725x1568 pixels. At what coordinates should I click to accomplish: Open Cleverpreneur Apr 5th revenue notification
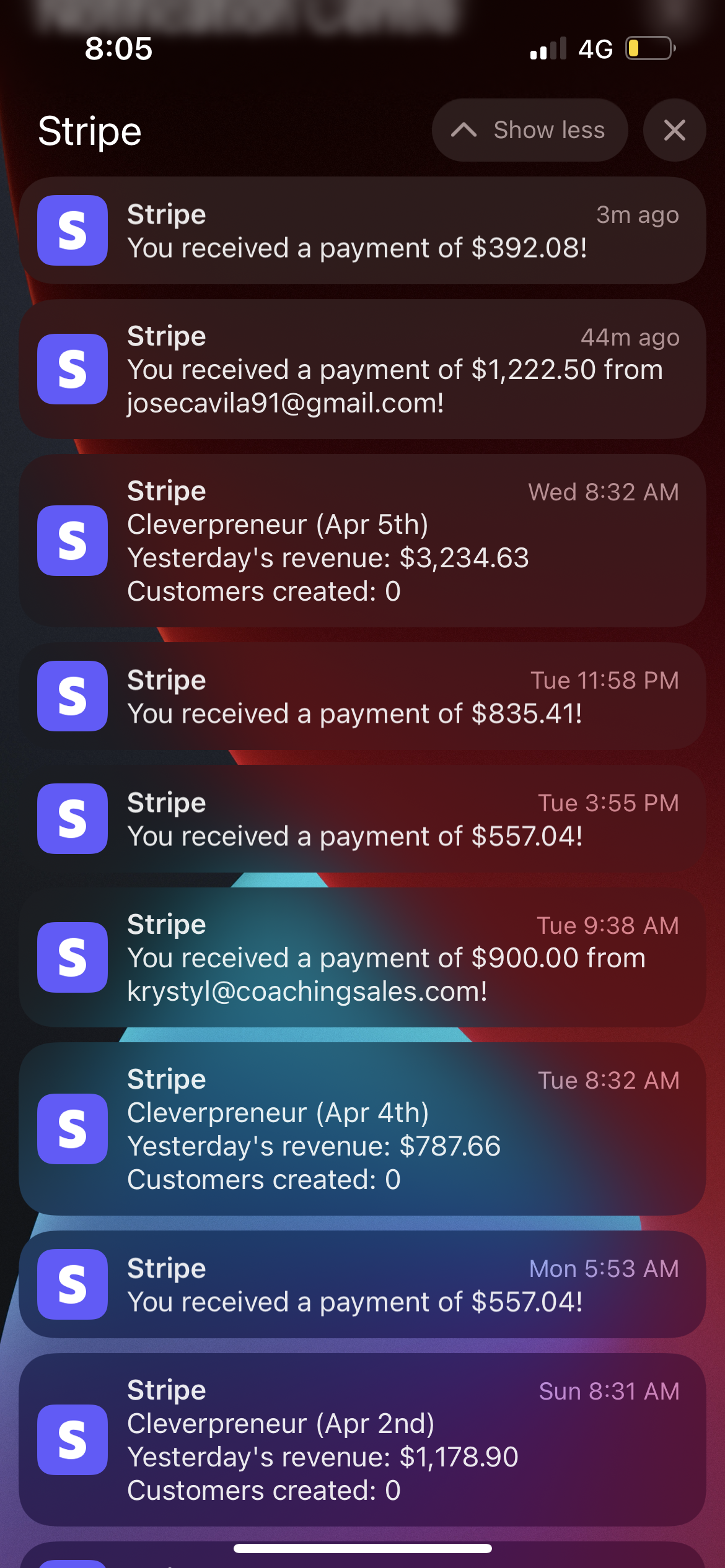(362, 541)
